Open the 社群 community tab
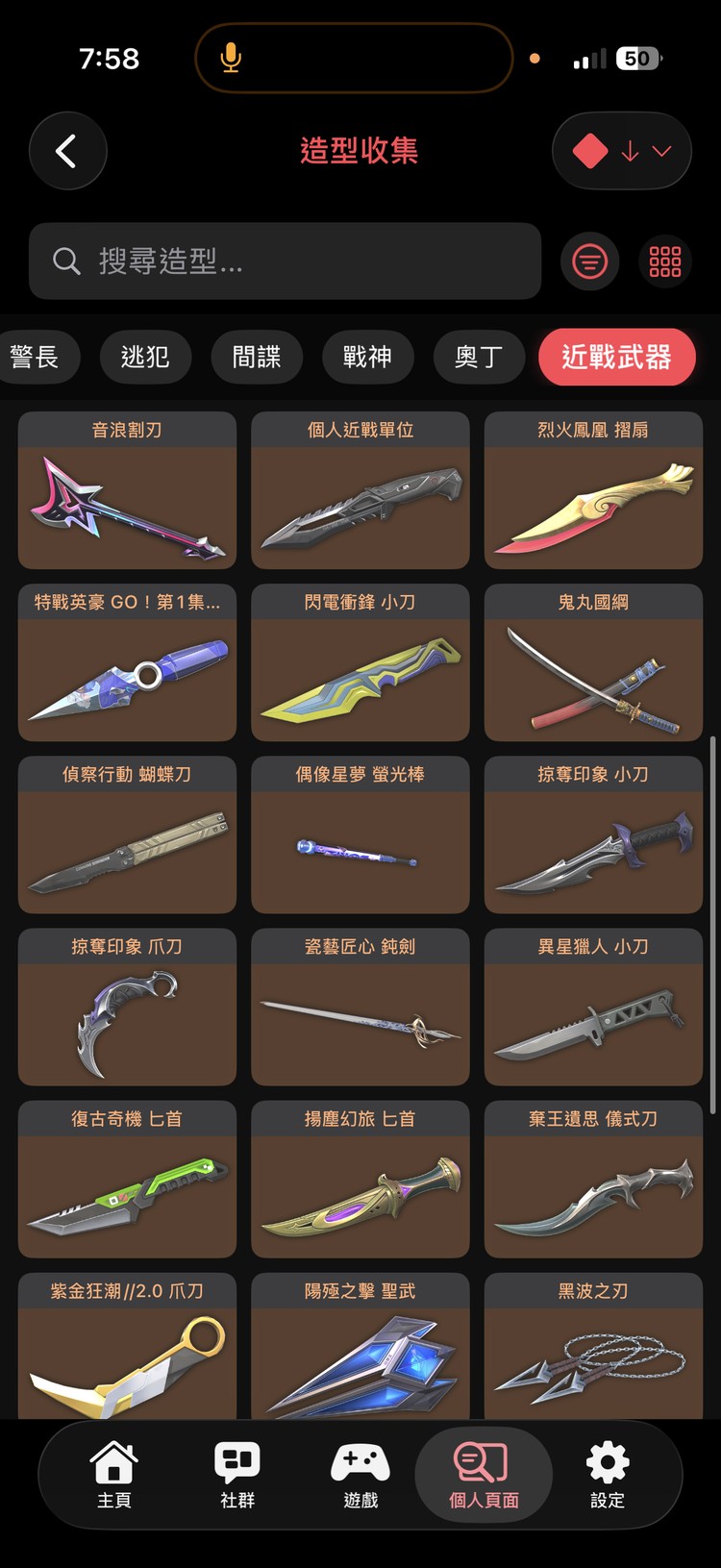The width and height of the screenshot is (721, 1568). pos(236,1475)
